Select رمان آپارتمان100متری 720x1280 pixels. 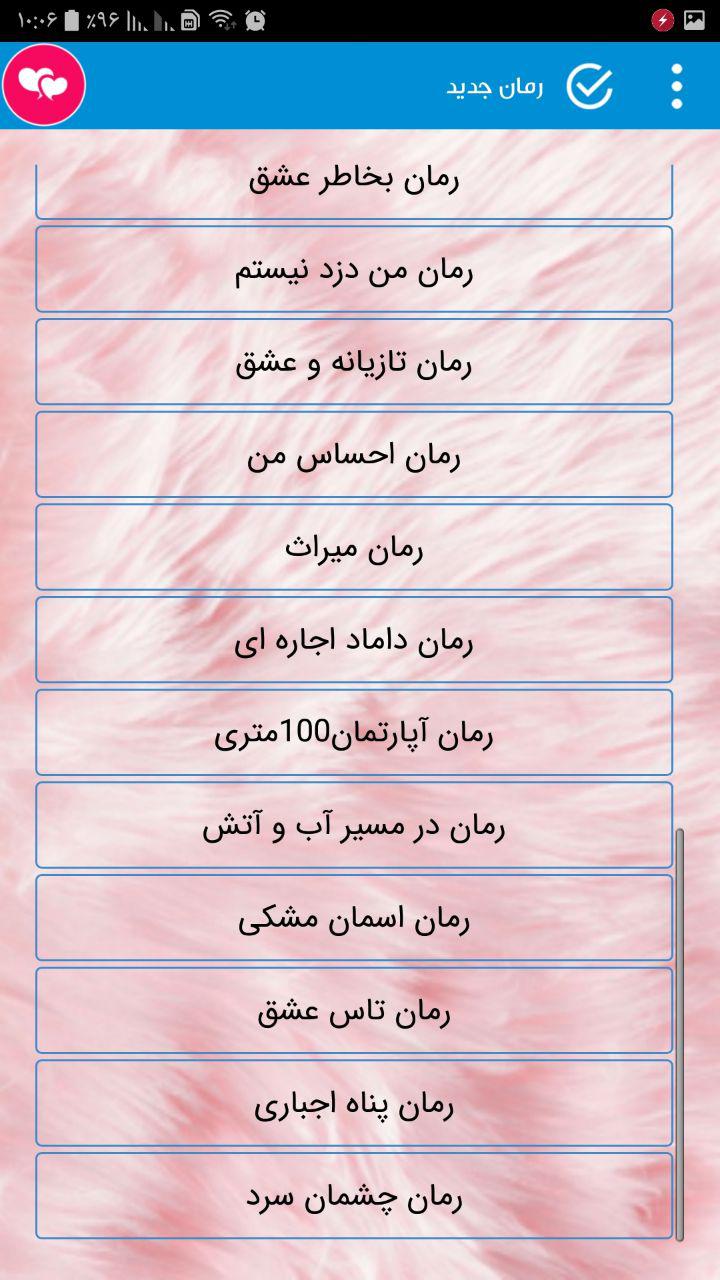coord(354,732)
